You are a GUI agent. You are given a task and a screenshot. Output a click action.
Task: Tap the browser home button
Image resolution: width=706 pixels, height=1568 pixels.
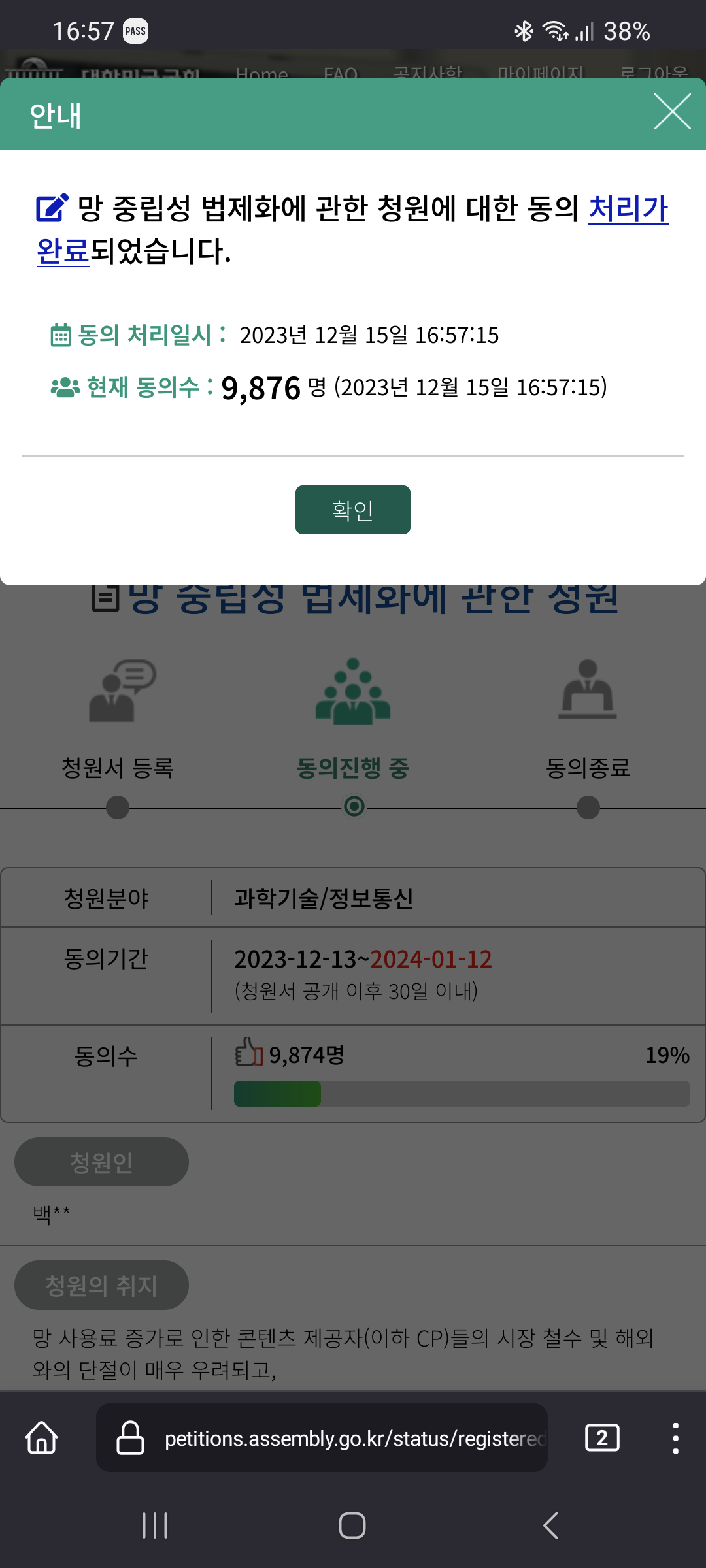point(42,1438)
